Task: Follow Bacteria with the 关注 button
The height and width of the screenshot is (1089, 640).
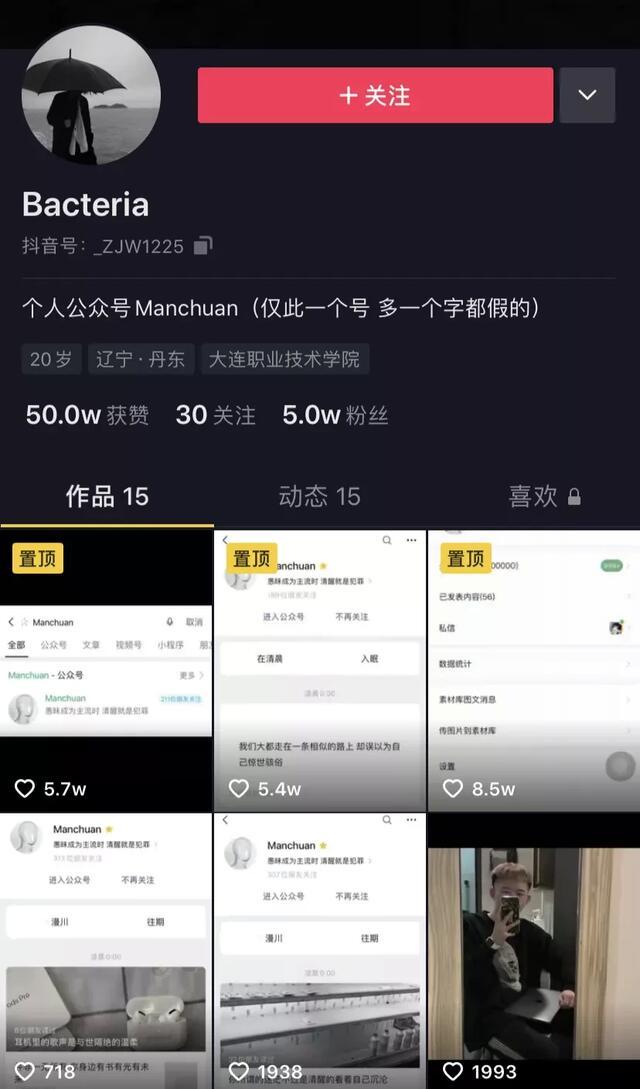Action: pyautogui.click(x=375, y=96)
